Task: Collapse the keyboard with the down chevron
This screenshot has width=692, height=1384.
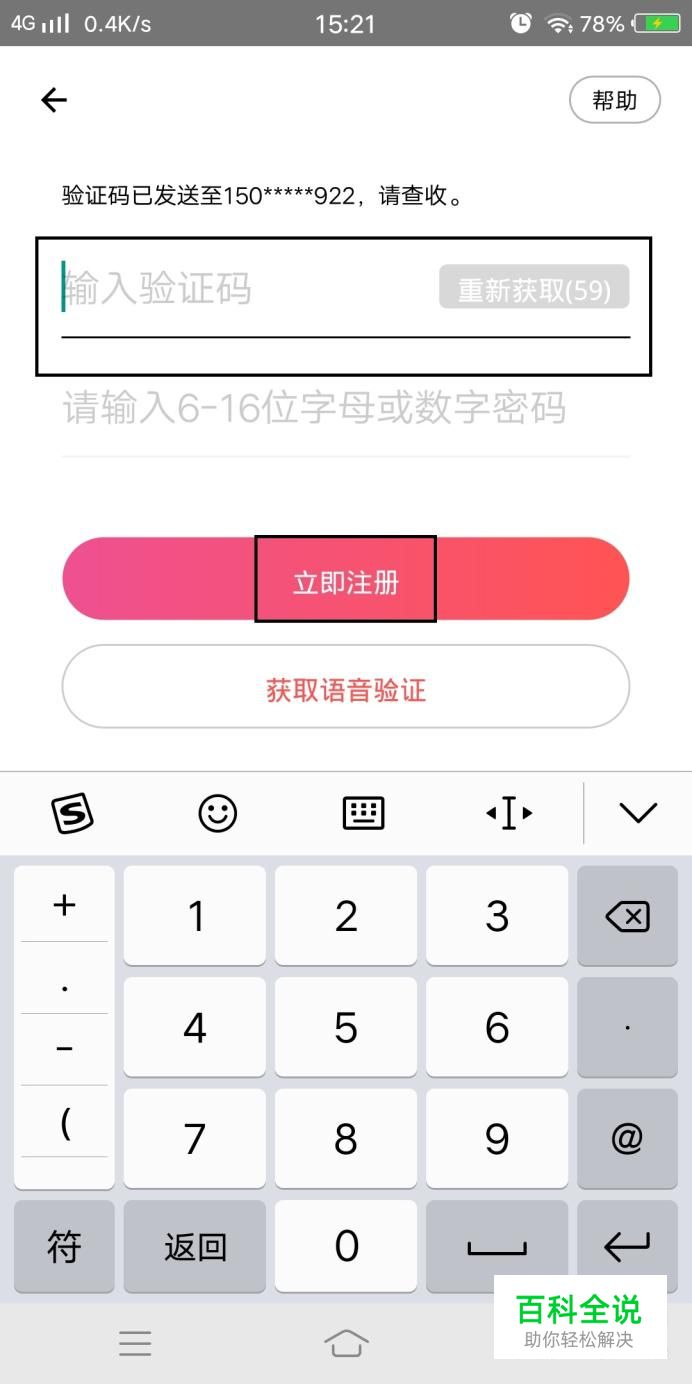Action: pyautogui.click(x=638, y=813)
